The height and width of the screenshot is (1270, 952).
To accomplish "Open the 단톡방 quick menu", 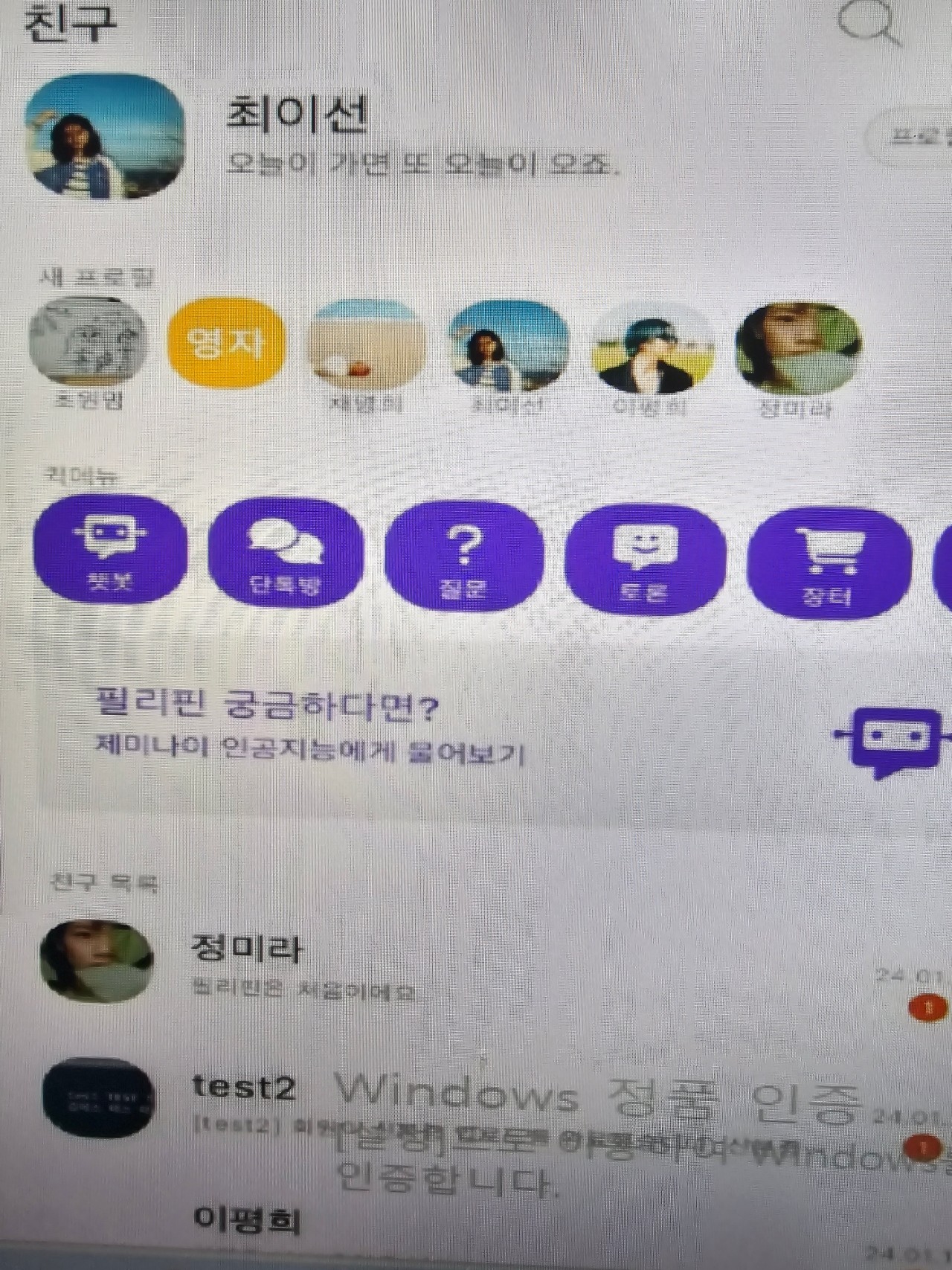I will (286, 552).
